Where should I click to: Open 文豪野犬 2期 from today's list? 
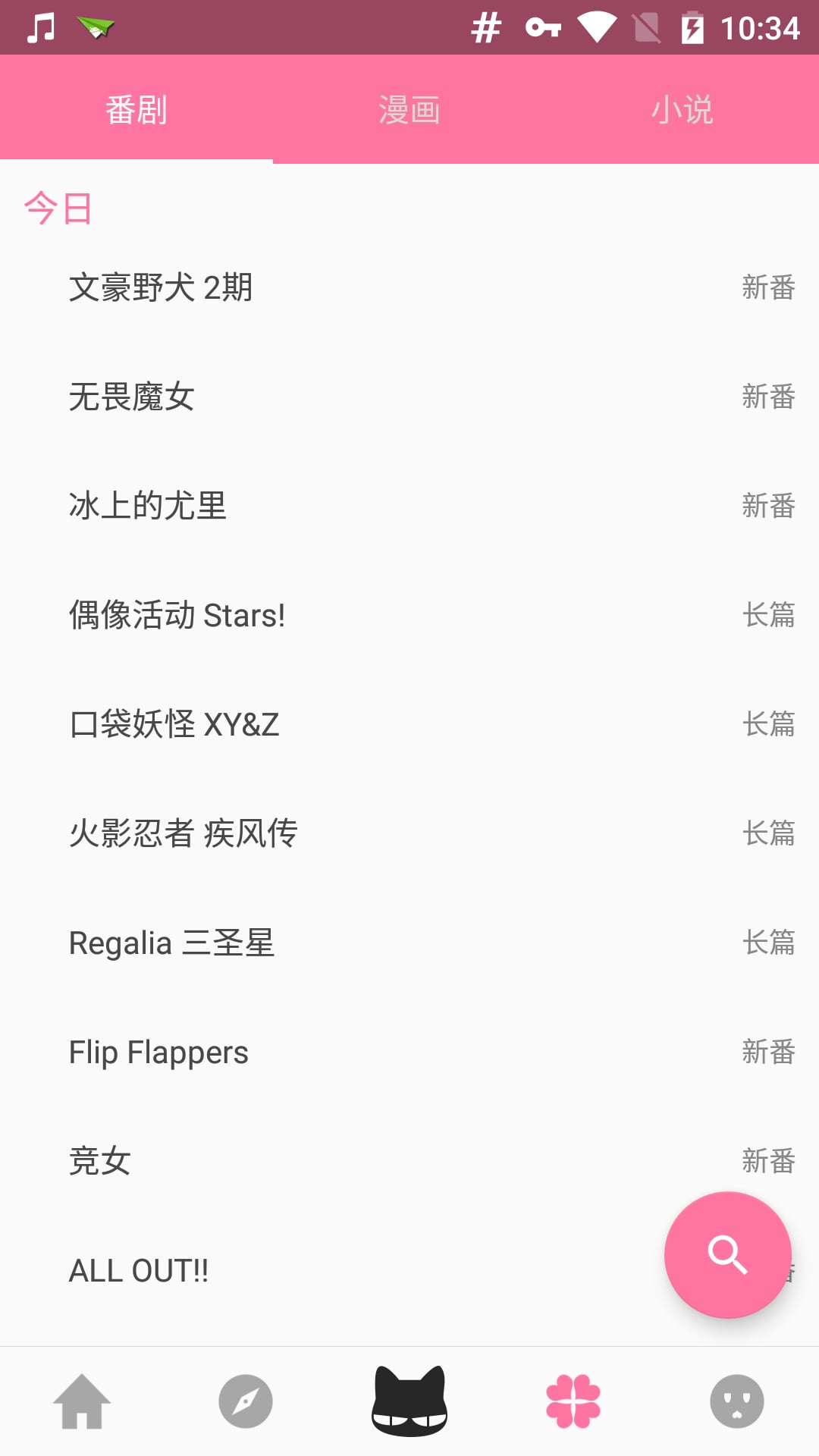pyautogui.click(x=161, y=287)
